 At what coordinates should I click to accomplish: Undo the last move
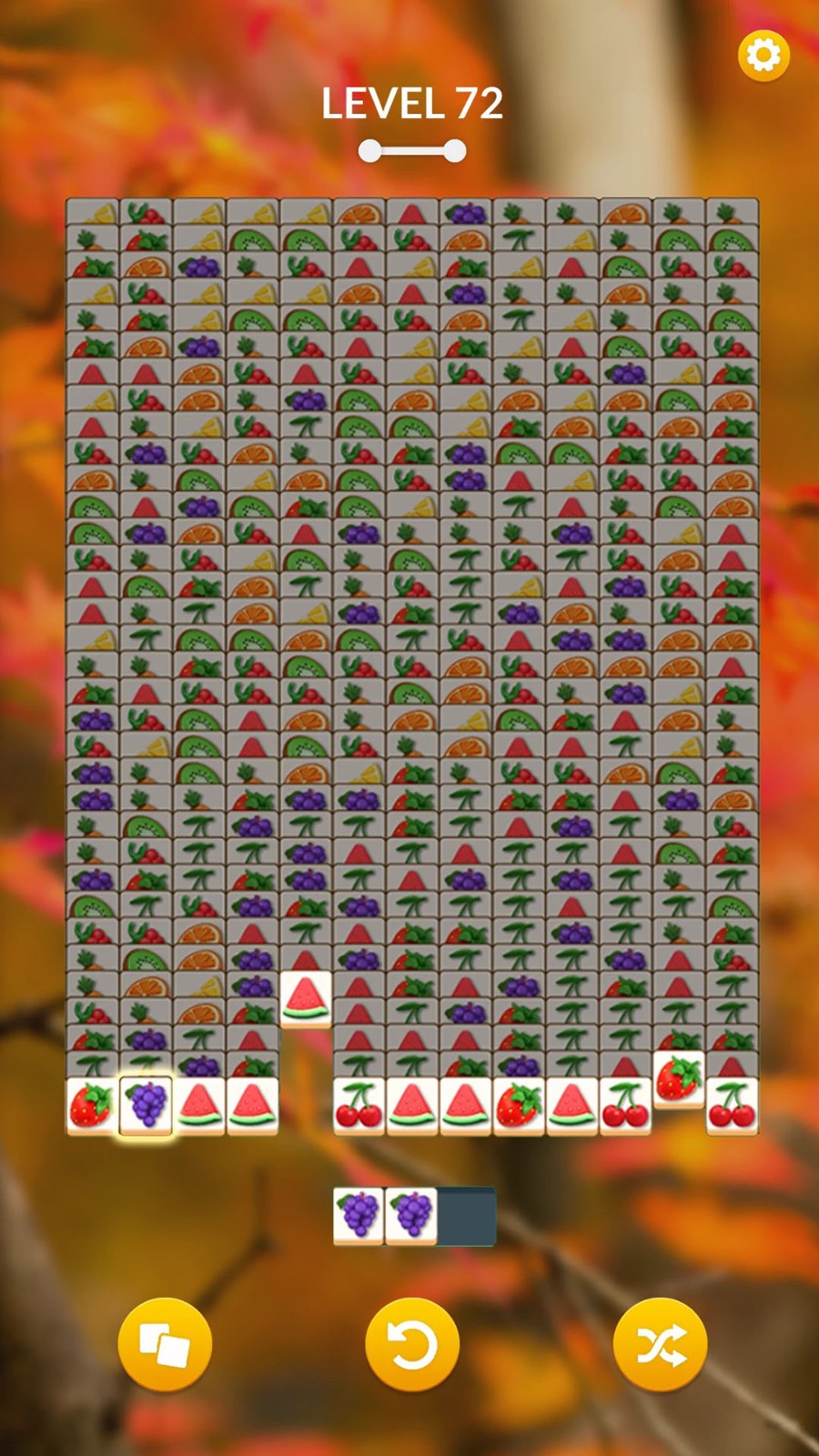tap(411, 1344)
